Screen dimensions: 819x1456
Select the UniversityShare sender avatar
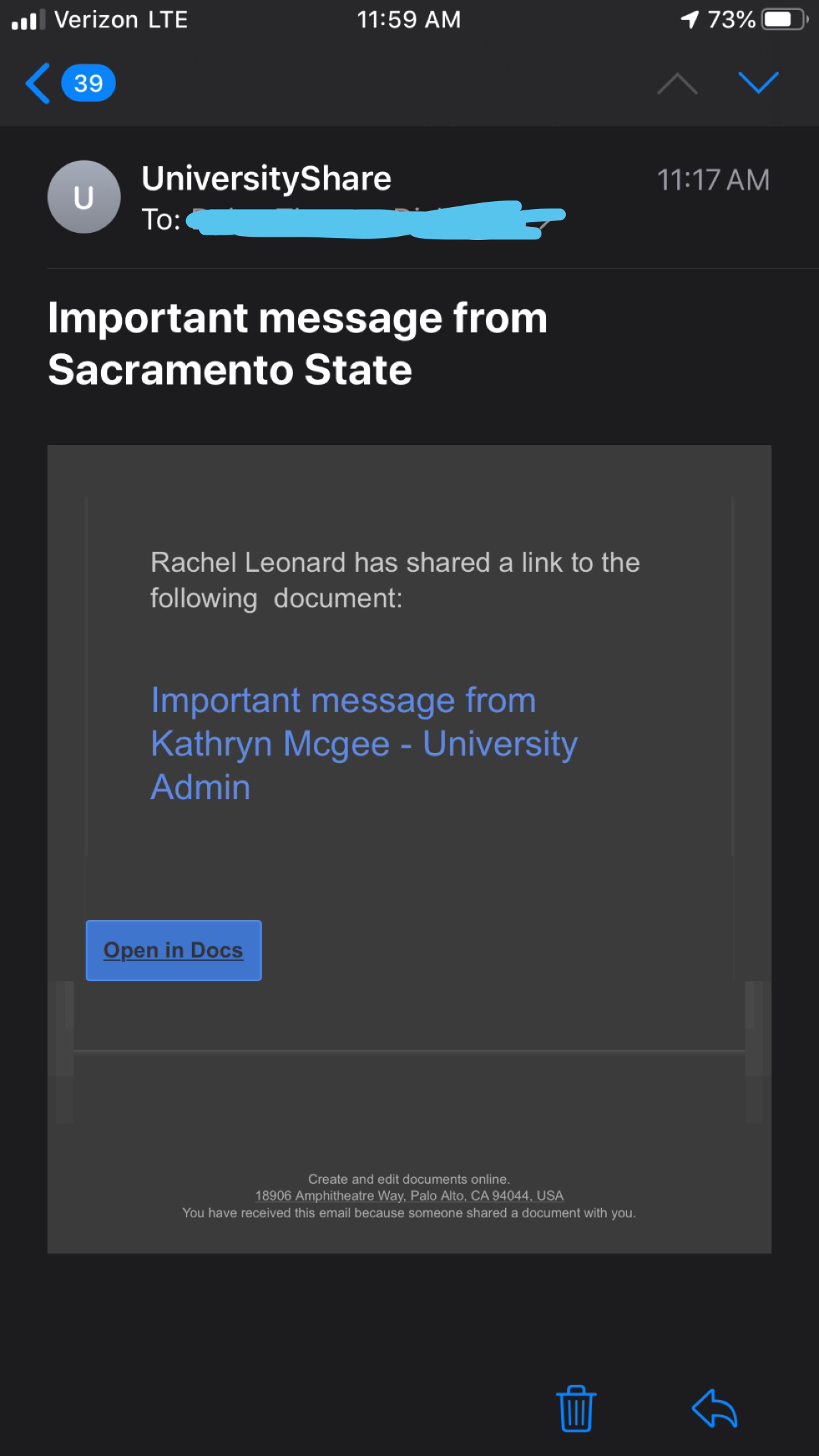click(x=84, y=197)
